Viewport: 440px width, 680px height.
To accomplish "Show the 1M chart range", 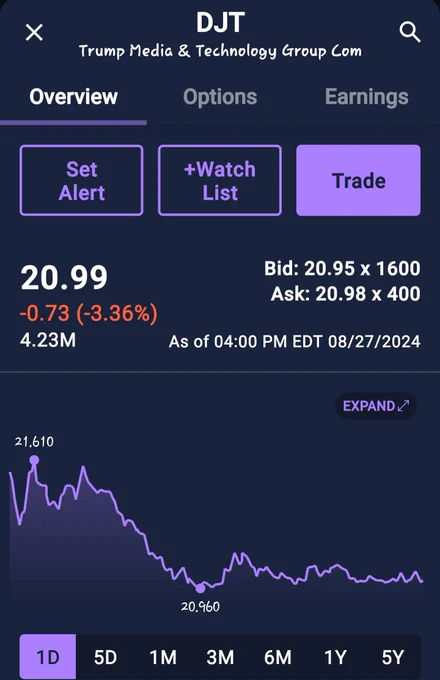I will tap(163, 657).
